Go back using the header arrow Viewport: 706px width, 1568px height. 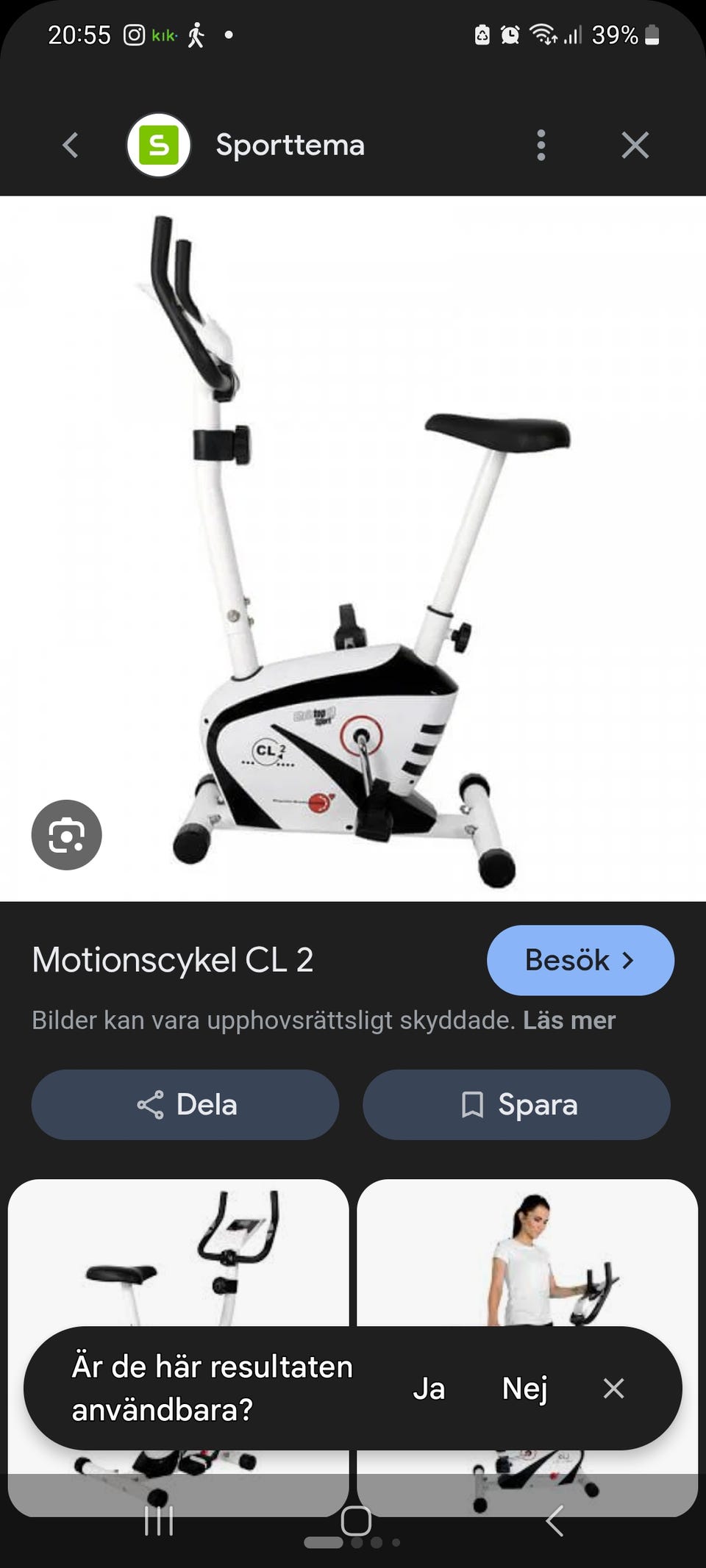tap(71, 145)
